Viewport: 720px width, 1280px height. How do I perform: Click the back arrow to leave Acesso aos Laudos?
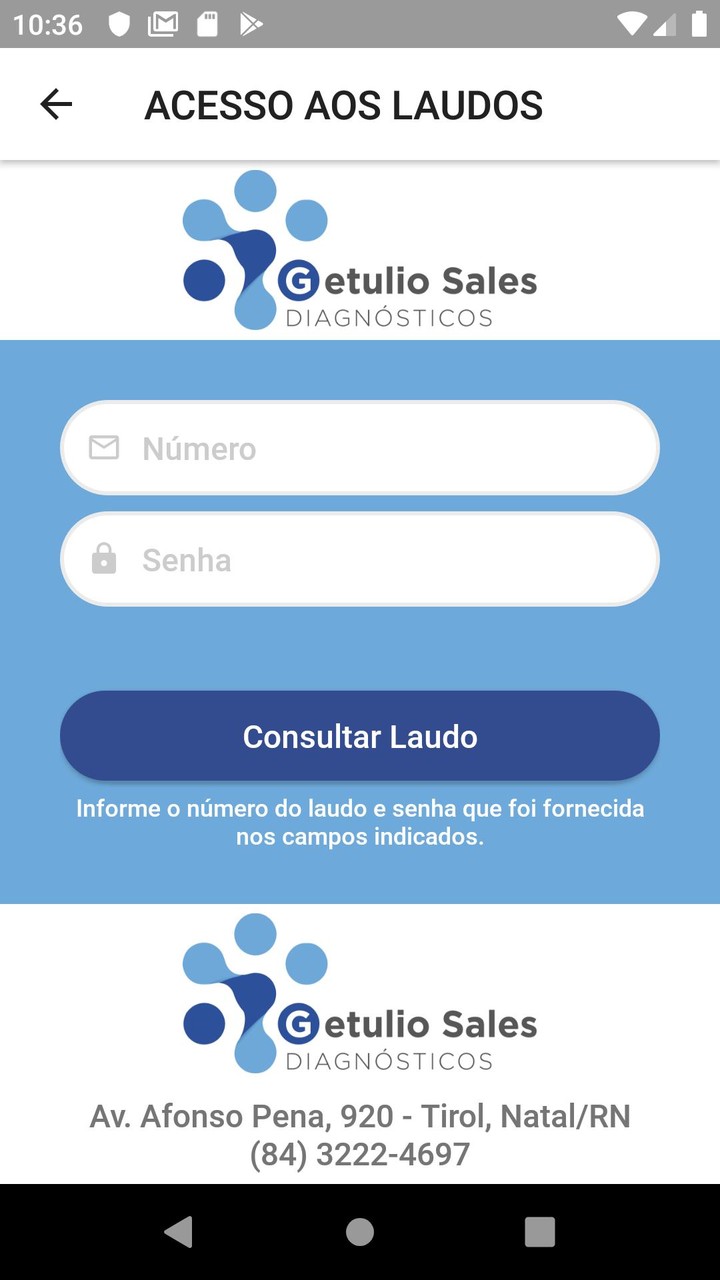pos(57,103)
